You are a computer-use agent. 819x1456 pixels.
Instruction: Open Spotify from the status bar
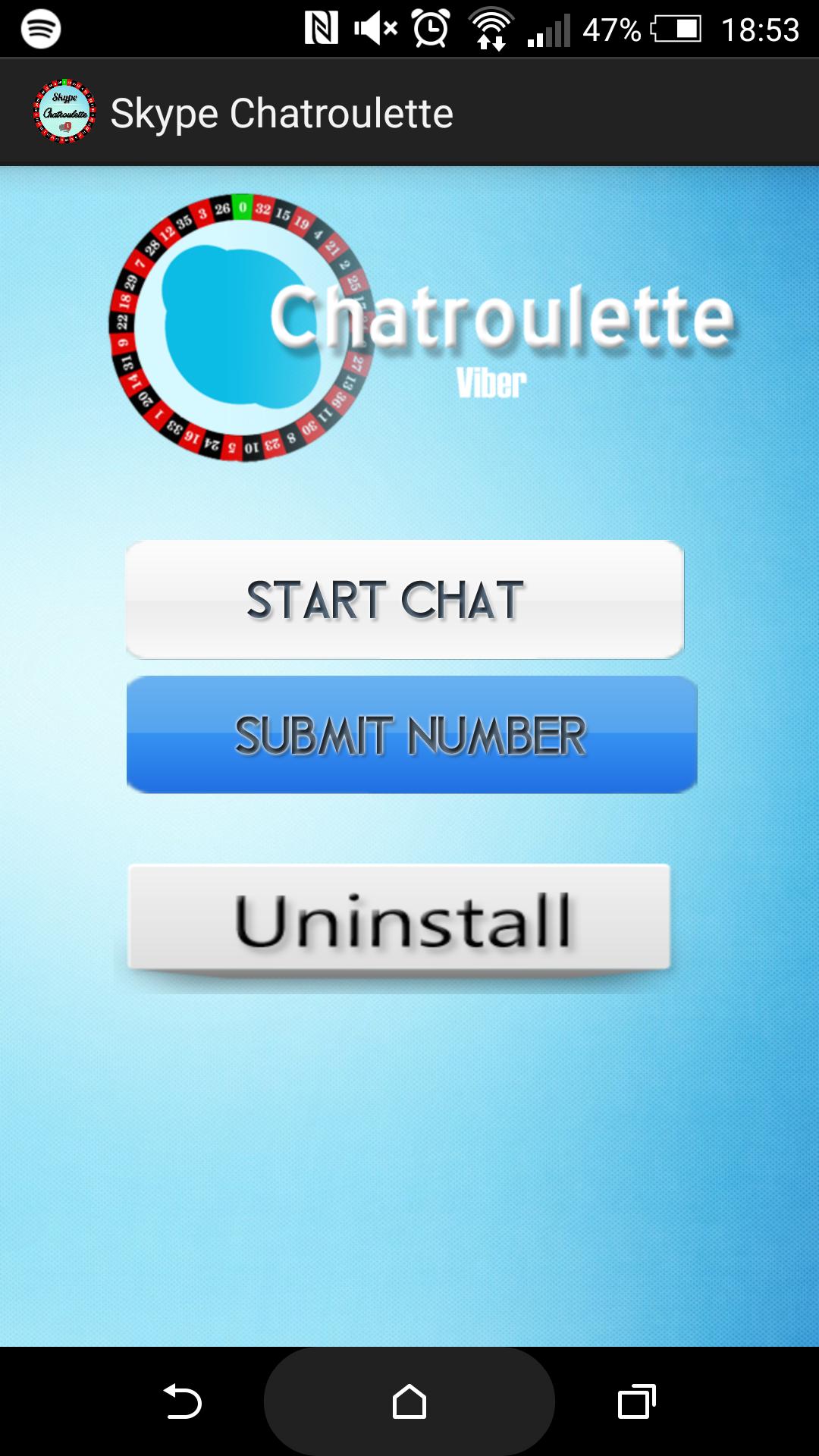click(42, 30)
